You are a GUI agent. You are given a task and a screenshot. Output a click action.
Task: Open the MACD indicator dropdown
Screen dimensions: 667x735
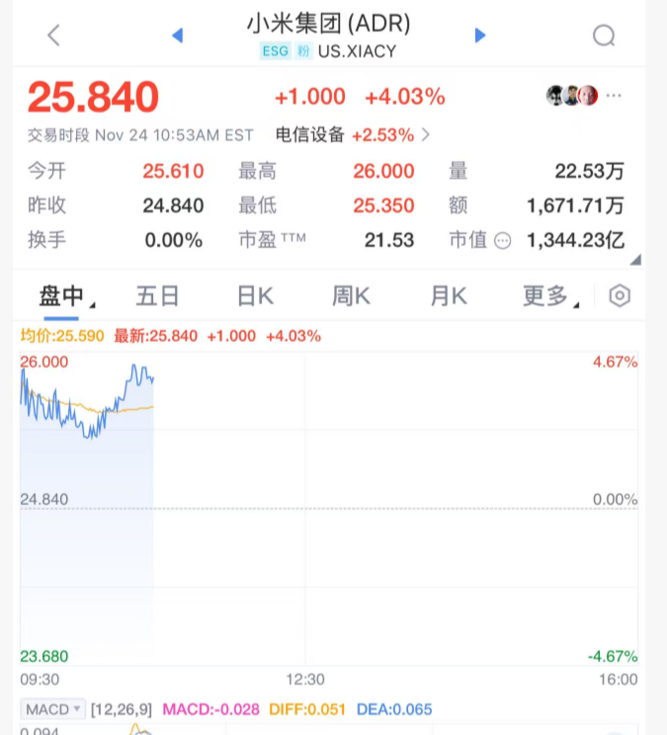pos(55,709)
